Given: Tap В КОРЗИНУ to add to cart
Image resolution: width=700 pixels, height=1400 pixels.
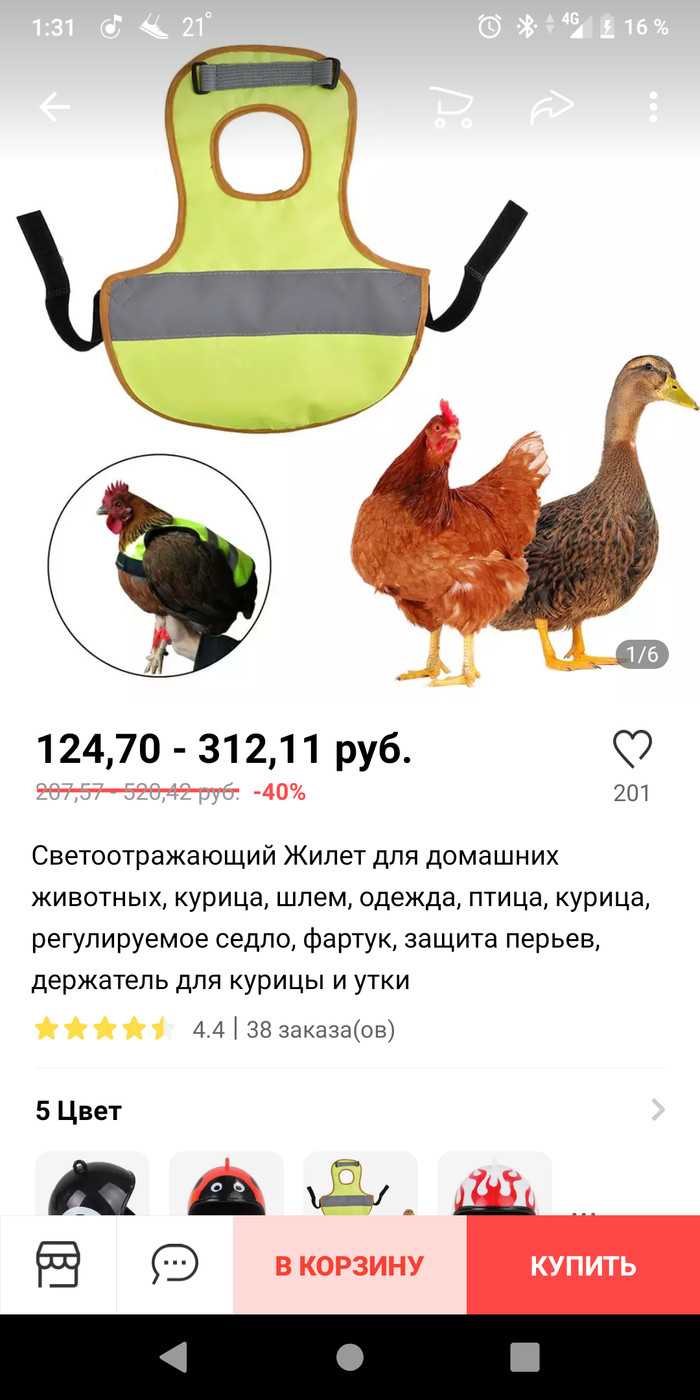Looking at the screenshot, I should 350,1265.
